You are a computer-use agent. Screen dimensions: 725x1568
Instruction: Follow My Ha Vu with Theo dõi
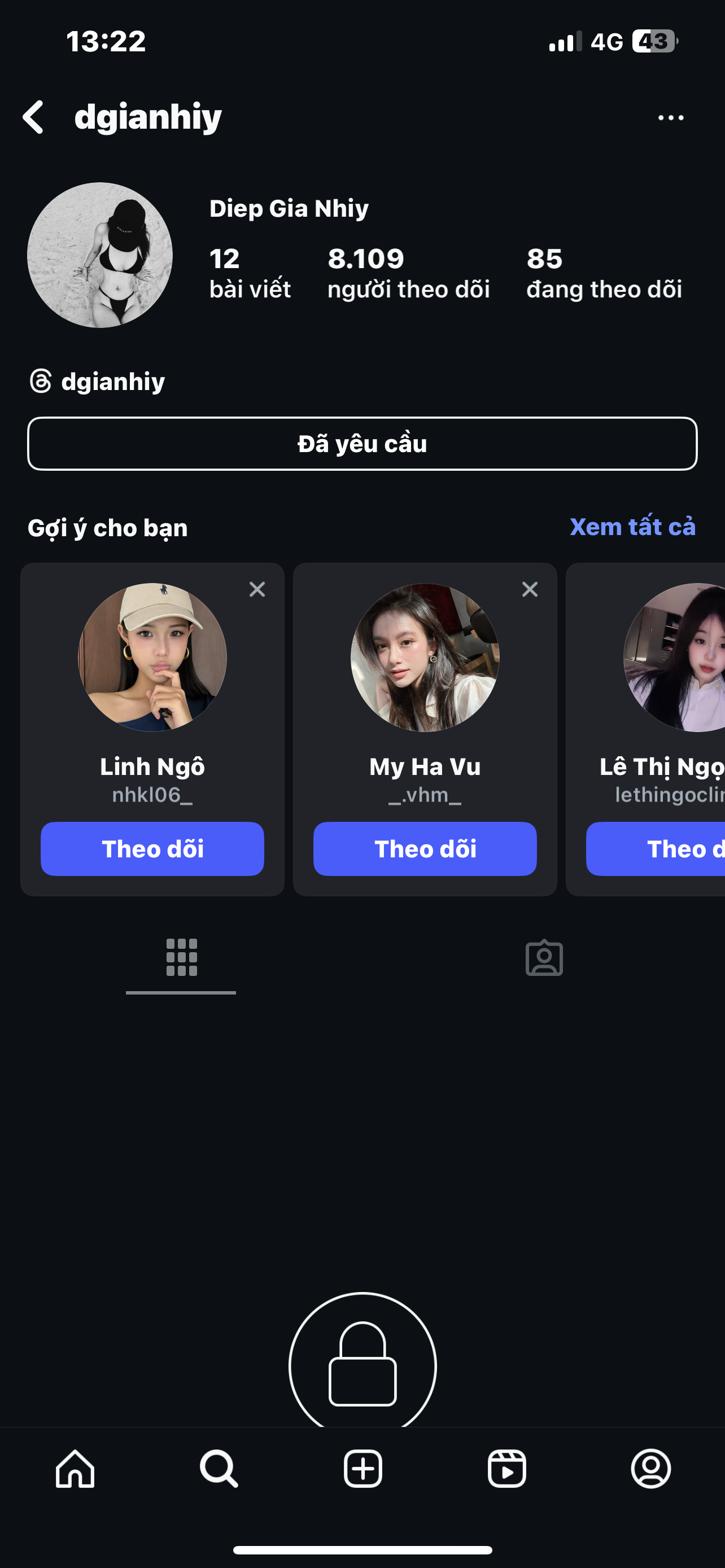point(425,848)
